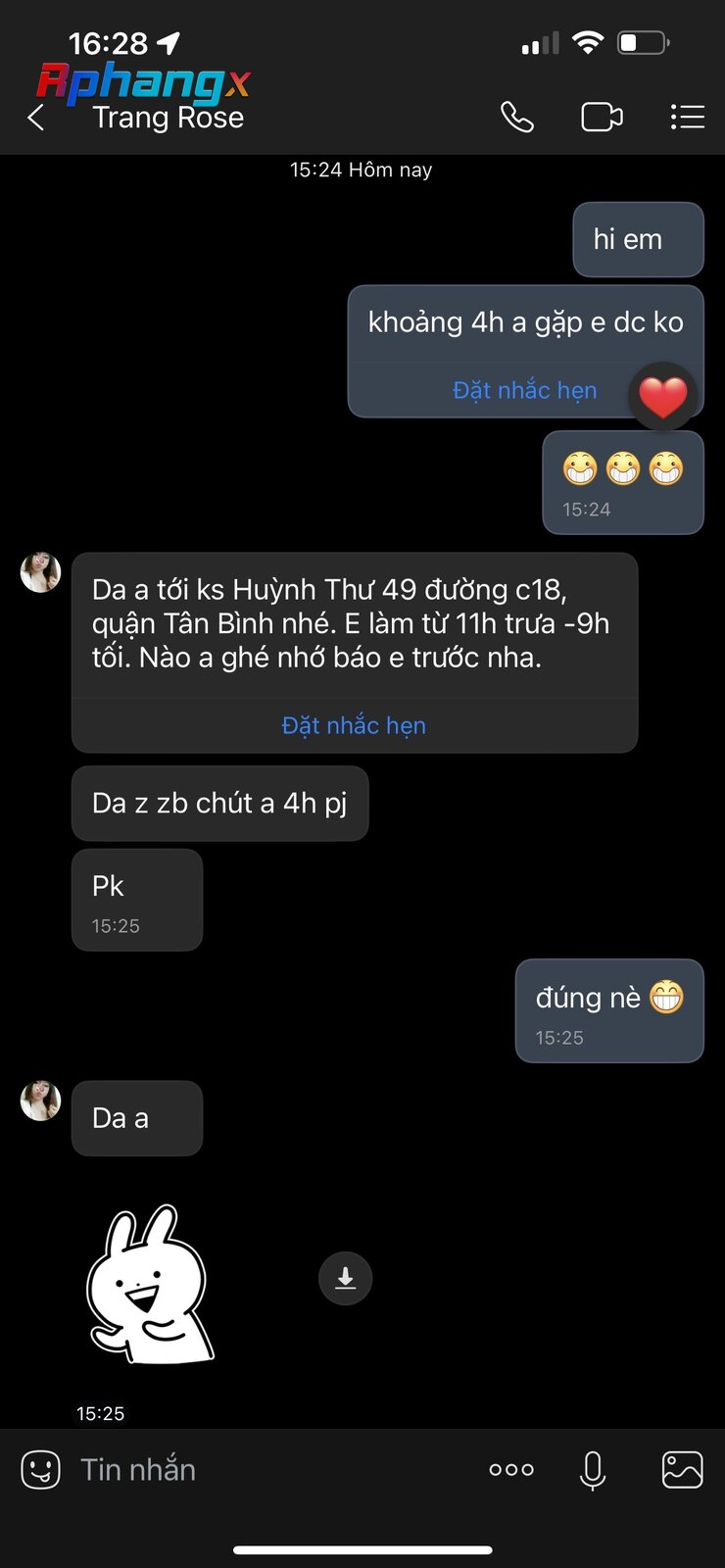Open more attachment options
The image size is (725, 1568).
point(511,1469)
